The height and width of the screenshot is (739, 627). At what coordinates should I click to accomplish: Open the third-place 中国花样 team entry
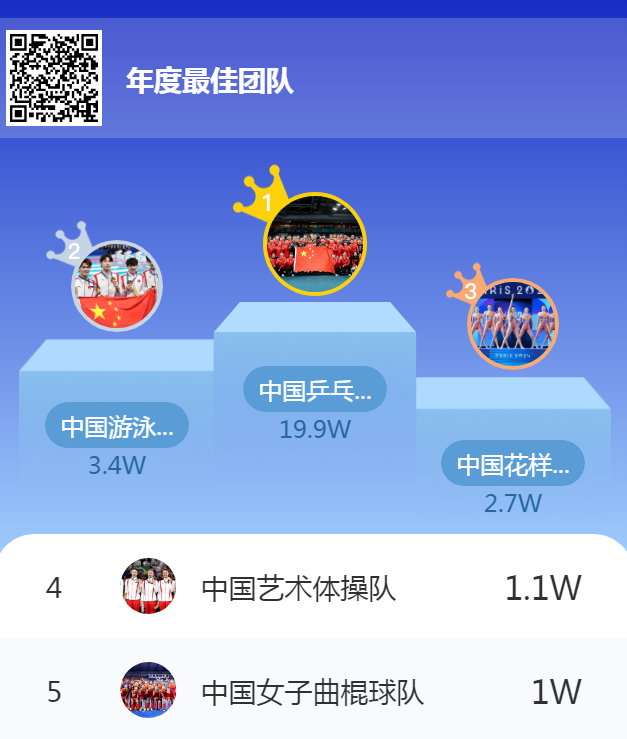pos(513,464)
